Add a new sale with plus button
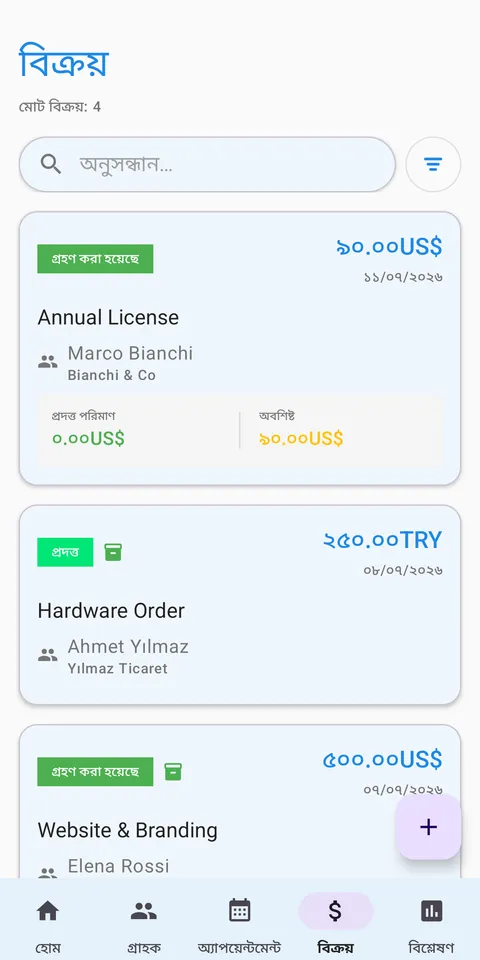Image resolution: width=480 pixels, height=960 pixels. [x=429, y=827]
